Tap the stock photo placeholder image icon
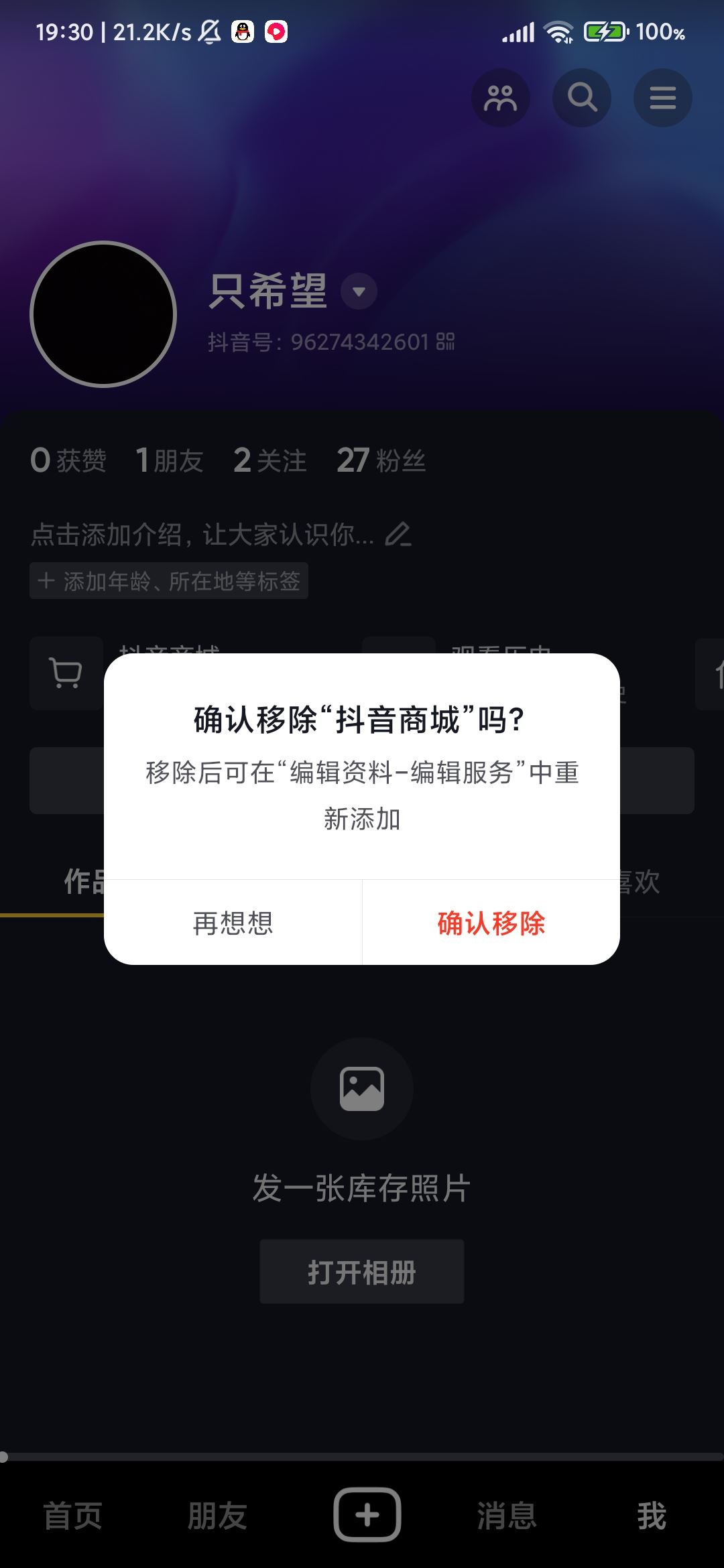The height and width of the screenshot is (1568, 724). point(361,1088)
